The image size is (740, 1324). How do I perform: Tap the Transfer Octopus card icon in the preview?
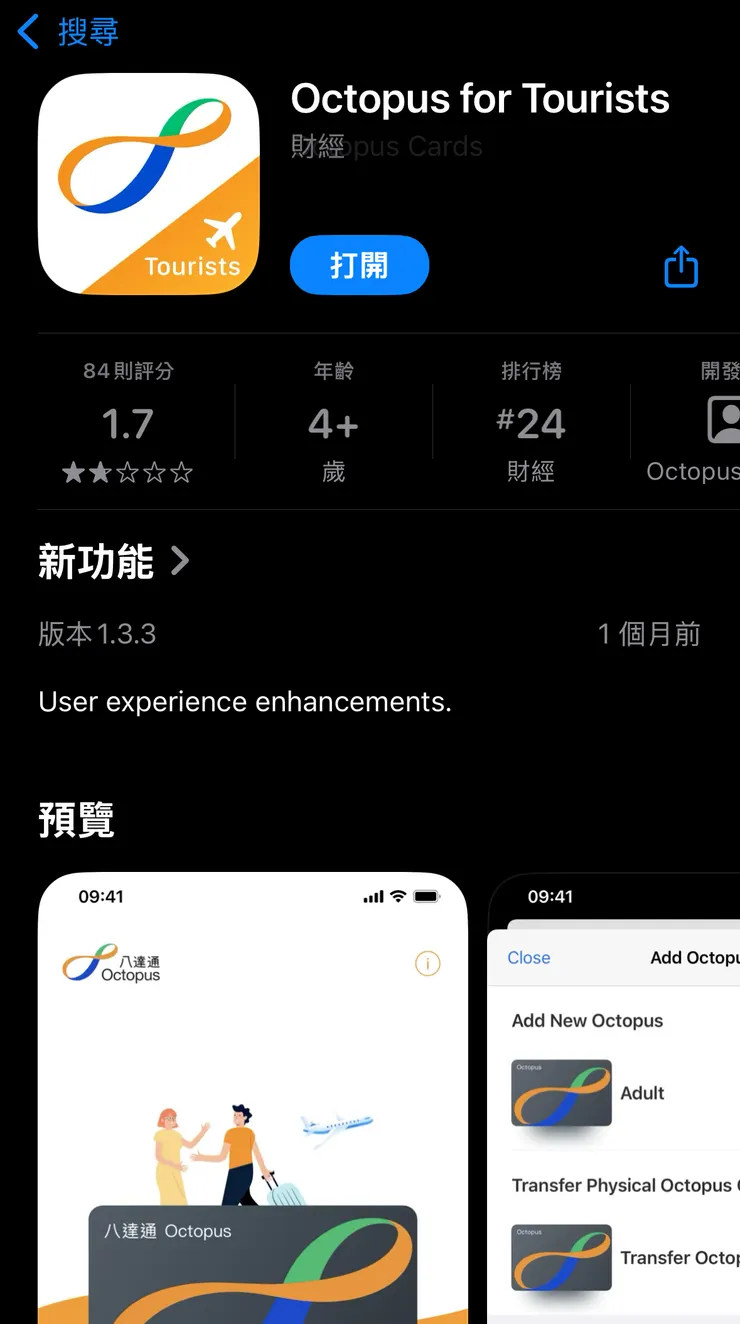561,1258
